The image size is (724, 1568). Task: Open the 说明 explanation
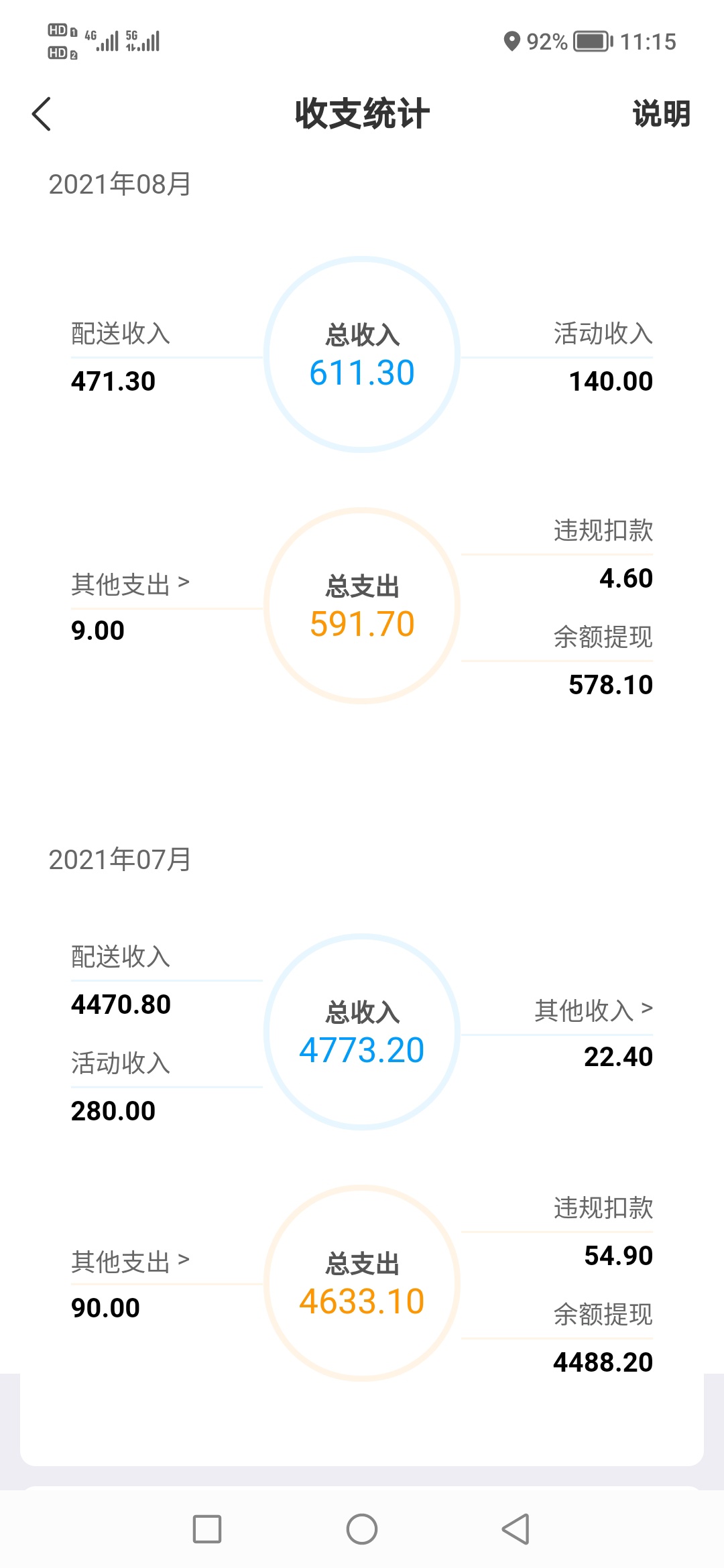[661, 114]
